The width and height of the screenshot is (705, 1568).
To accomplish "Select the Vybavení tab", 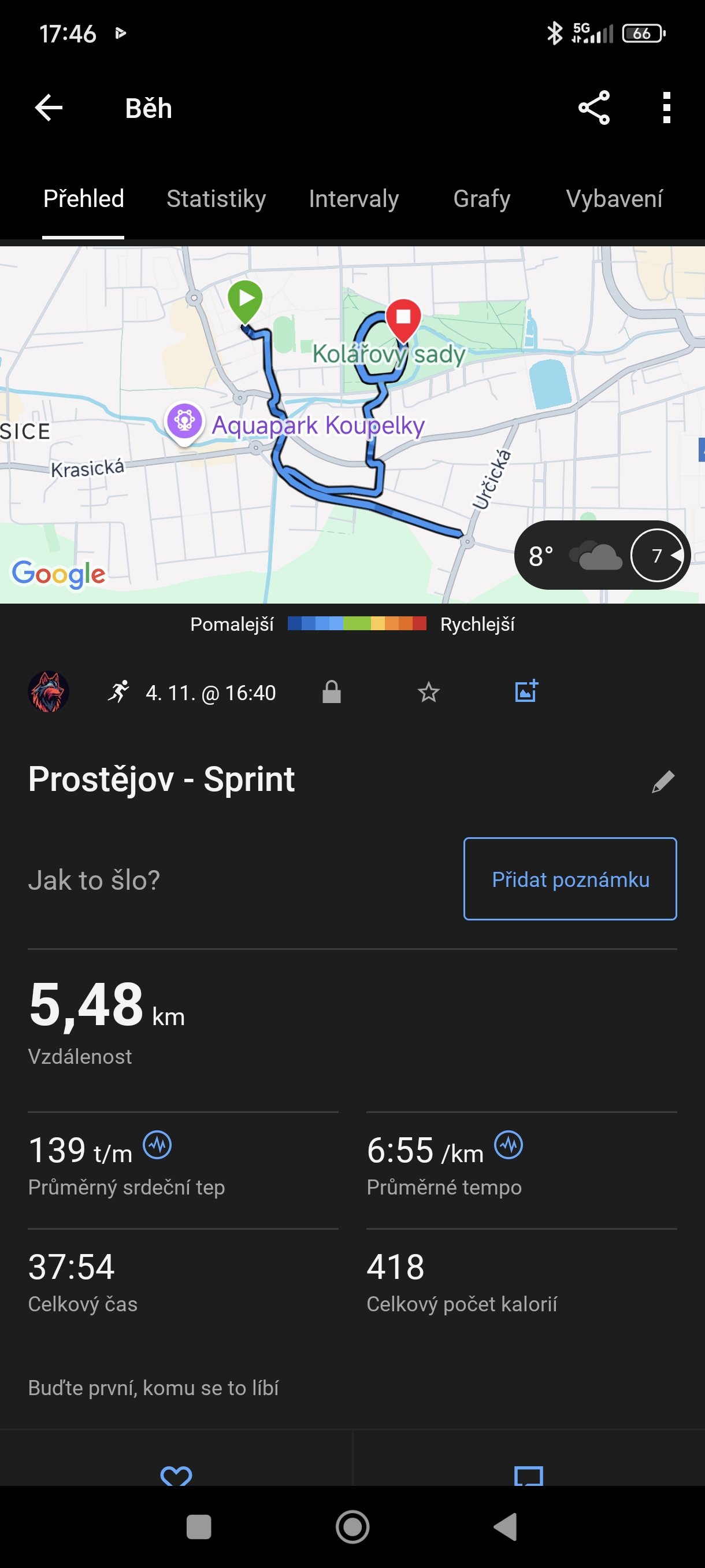I will click(614, 199).
